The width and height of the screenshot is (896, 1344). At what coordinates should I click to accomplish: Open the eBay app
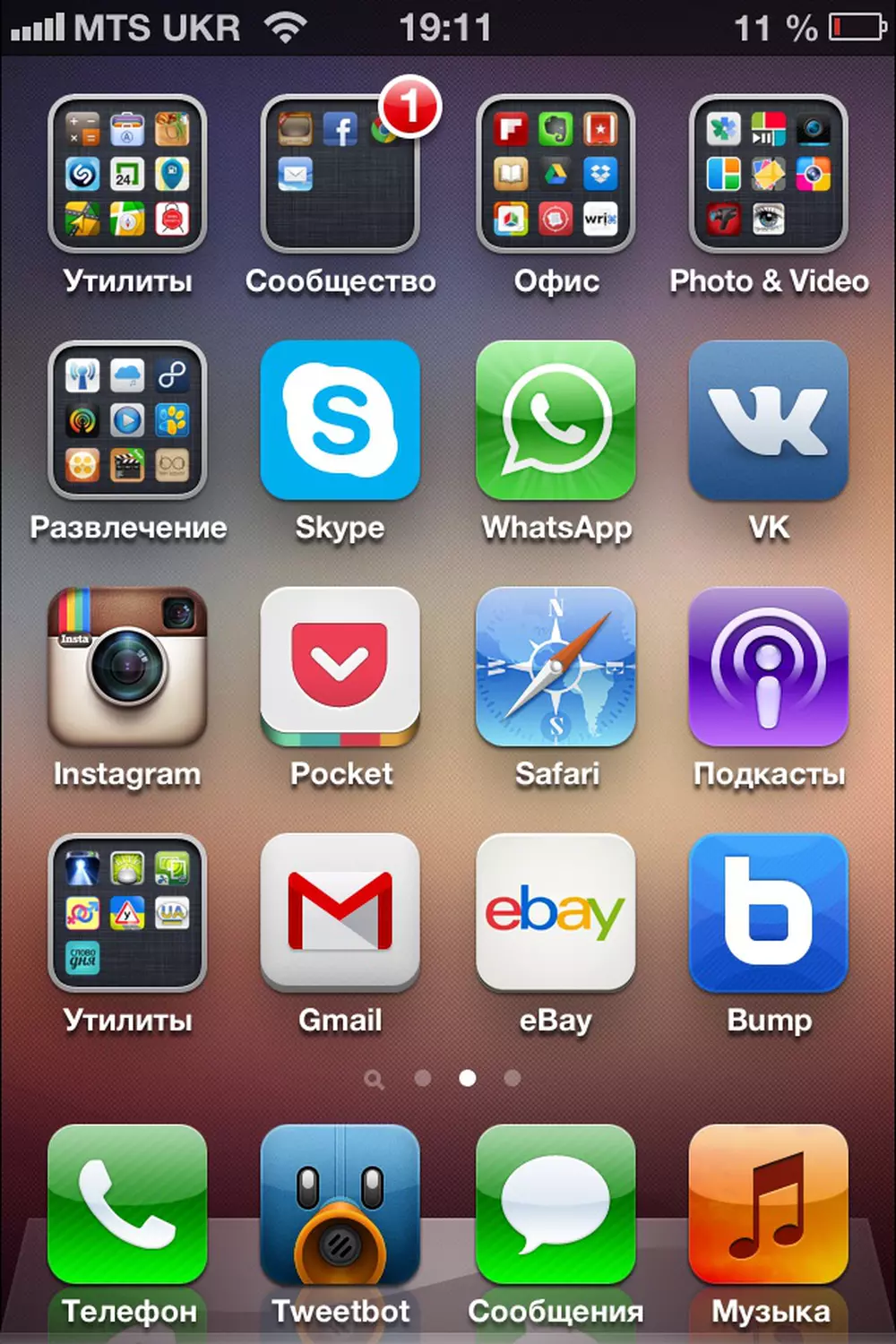(x=556, y=914)
